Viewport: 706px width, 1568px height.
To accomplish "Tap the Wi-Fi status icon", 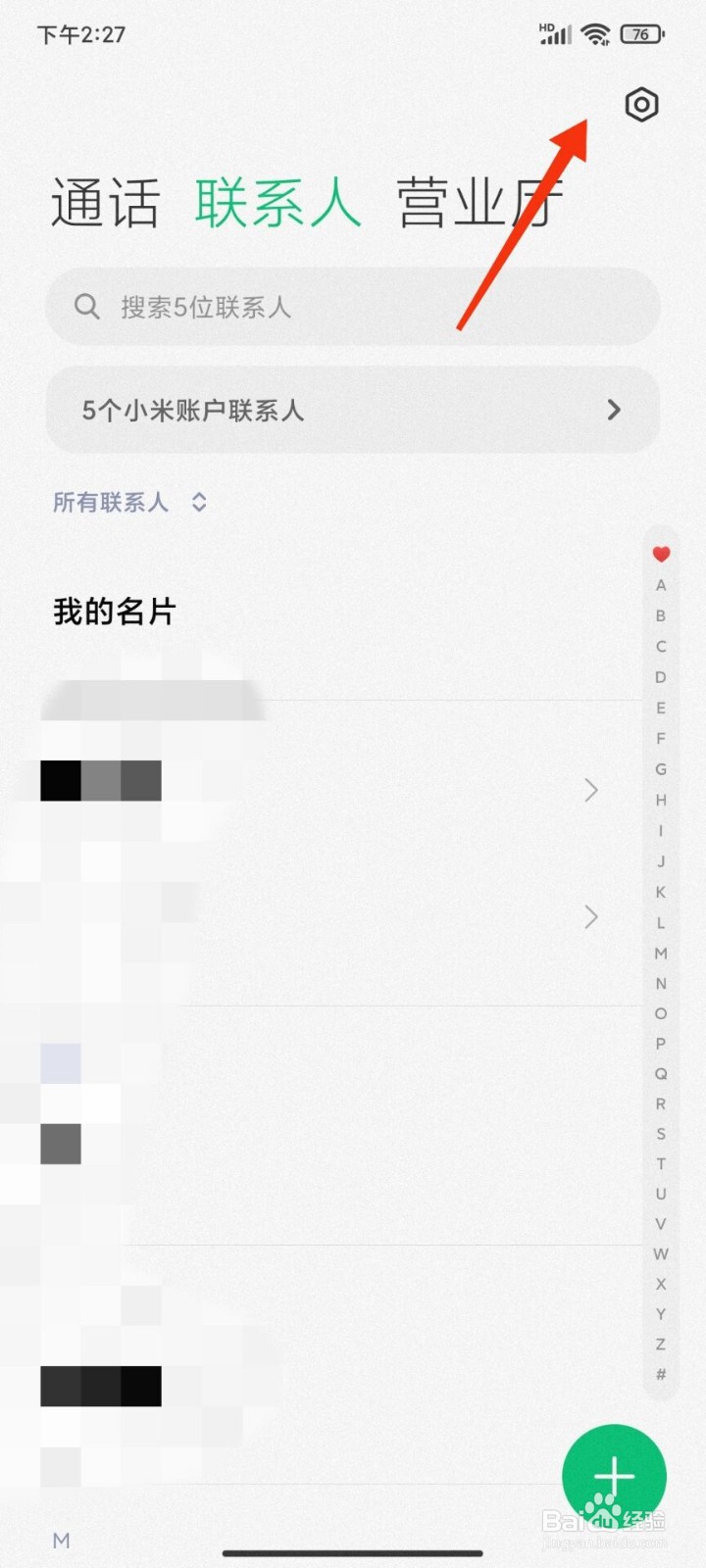I will [x=594, y=34].
